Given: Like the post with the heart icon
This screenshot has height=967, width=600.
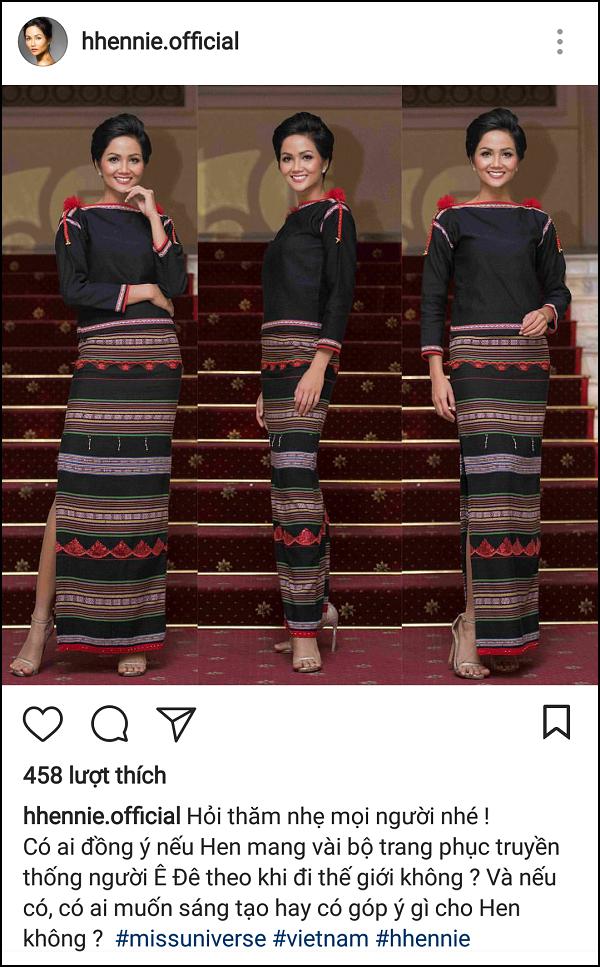Looking at the screenshot, I should tap(42, 723).
